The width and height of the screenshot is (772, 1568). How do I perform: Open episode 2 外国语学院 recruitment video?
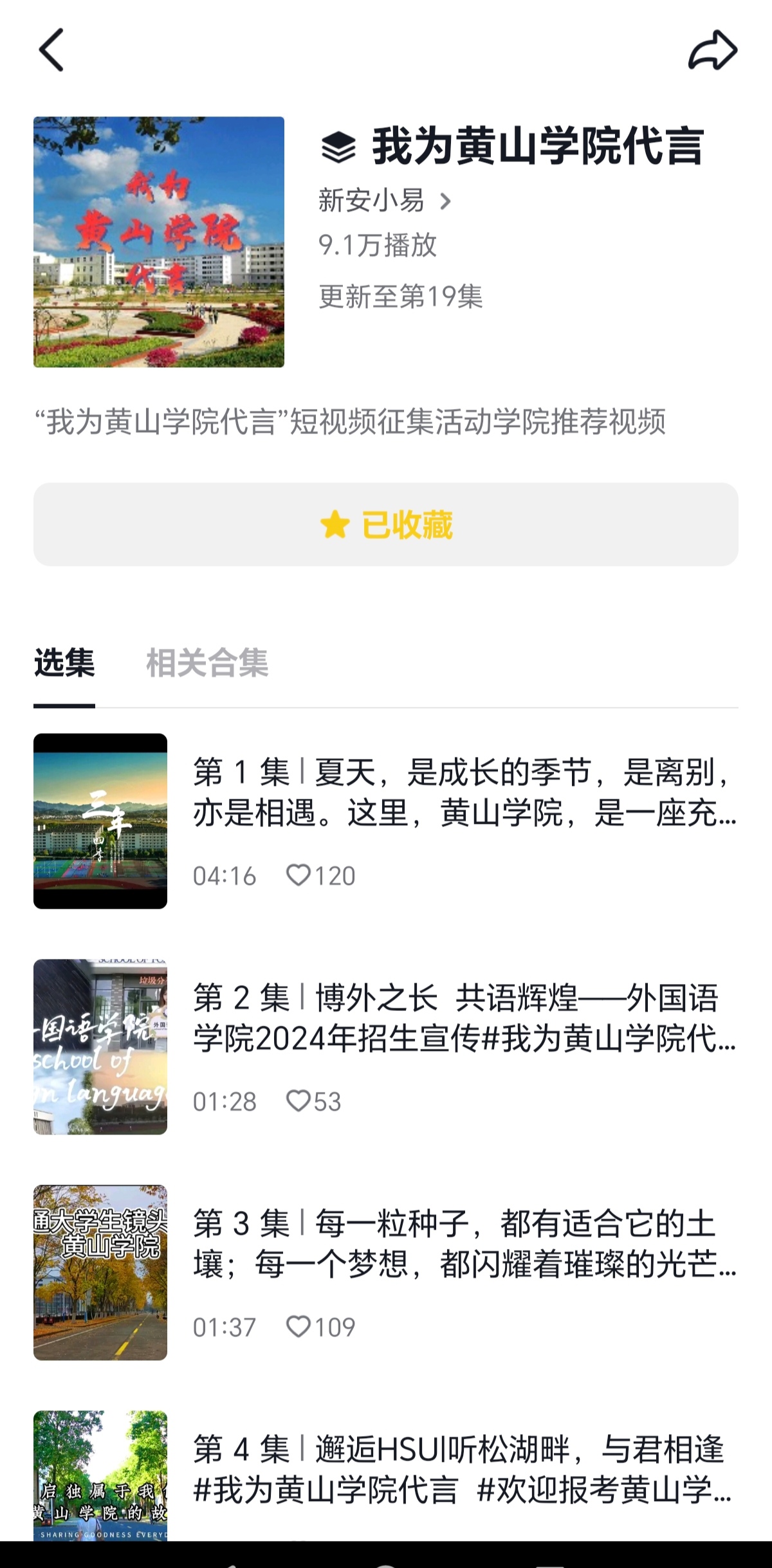coord(463,1018)
